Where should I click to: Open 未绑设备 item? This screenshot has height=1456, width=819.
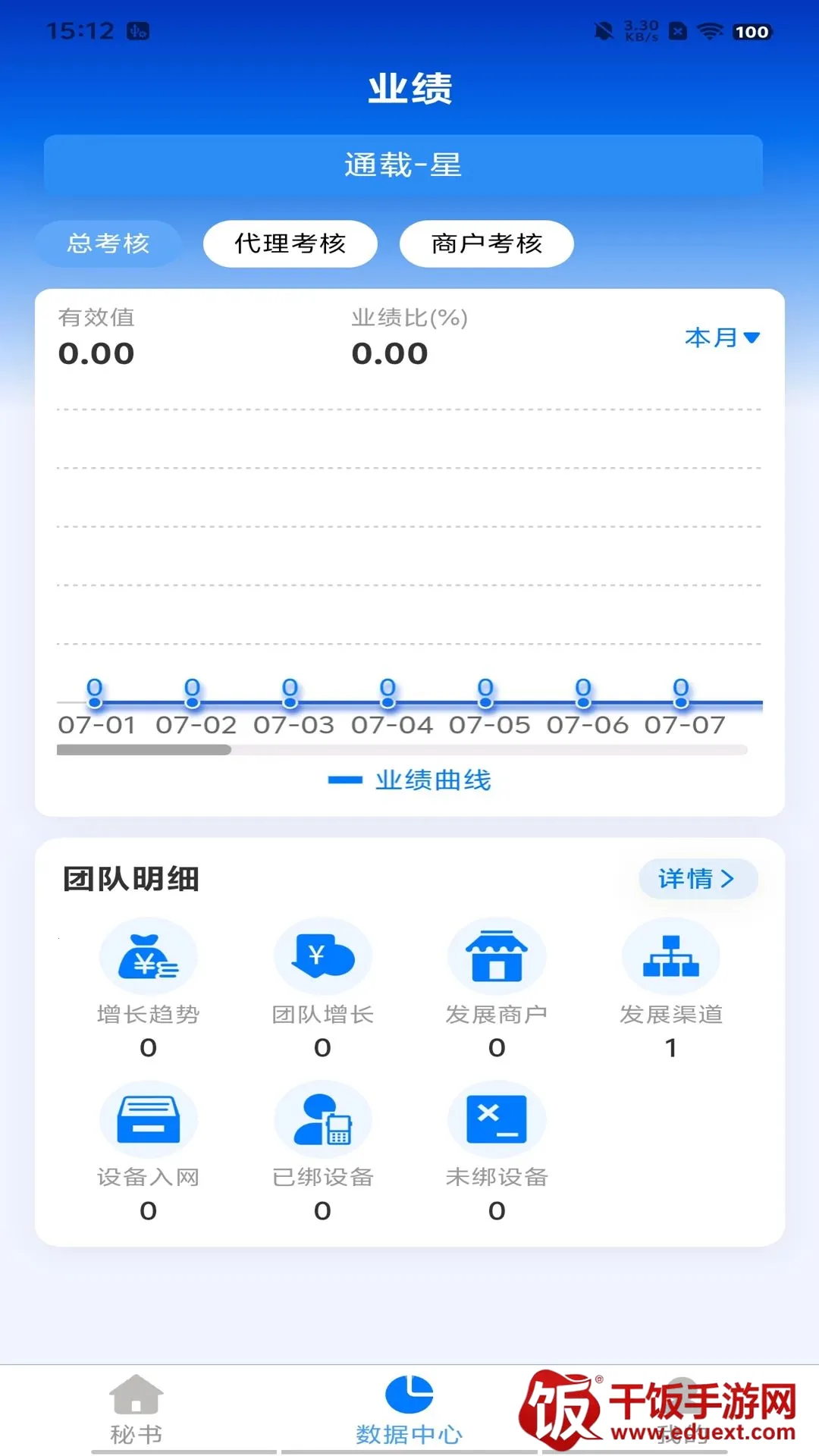click(x=497, y=1151)
